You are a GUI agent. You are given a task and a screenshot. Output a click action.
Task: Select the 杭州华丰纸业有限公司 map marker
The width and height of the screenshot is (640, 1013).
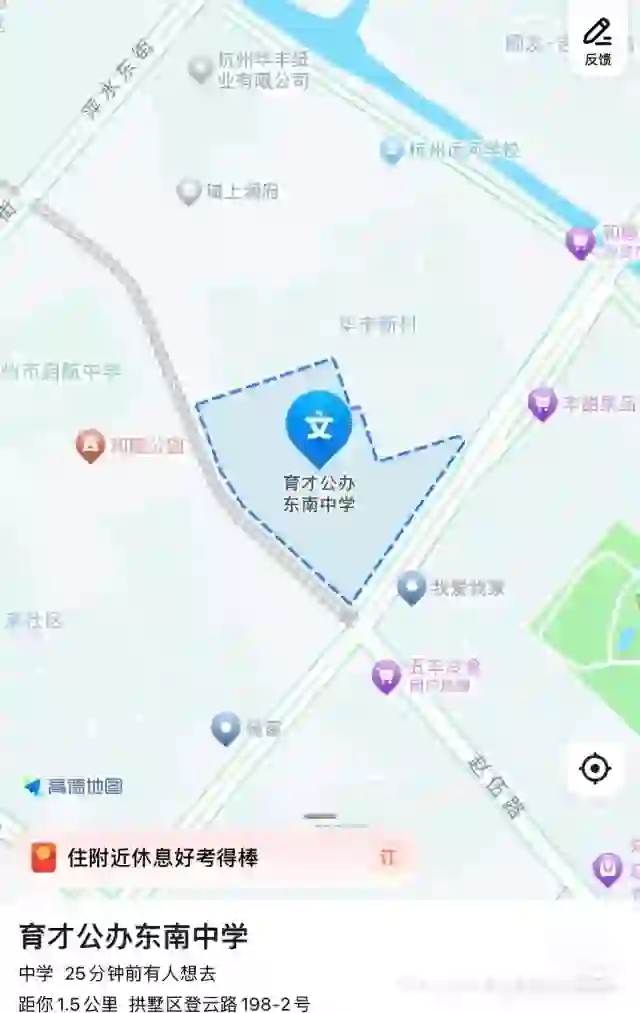[202, 69]
